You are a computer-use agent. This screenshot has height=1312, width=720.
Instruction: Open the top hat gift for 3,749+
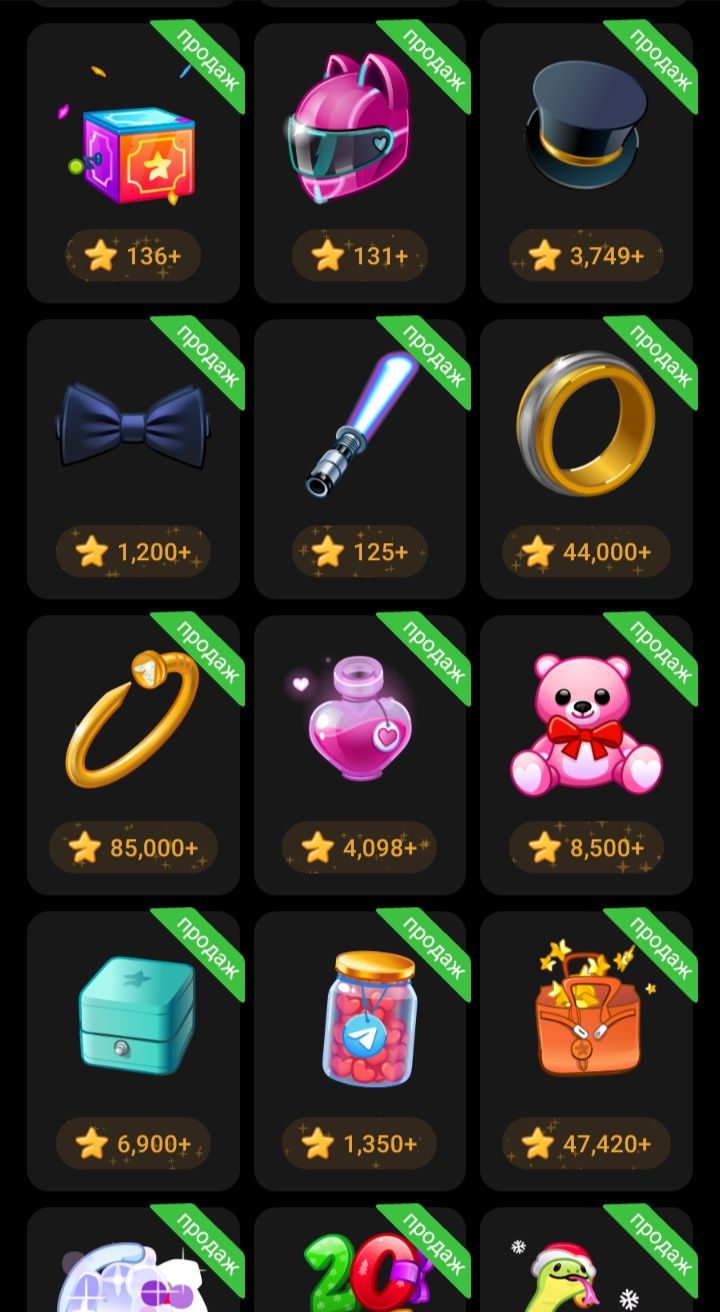point(586,160)
